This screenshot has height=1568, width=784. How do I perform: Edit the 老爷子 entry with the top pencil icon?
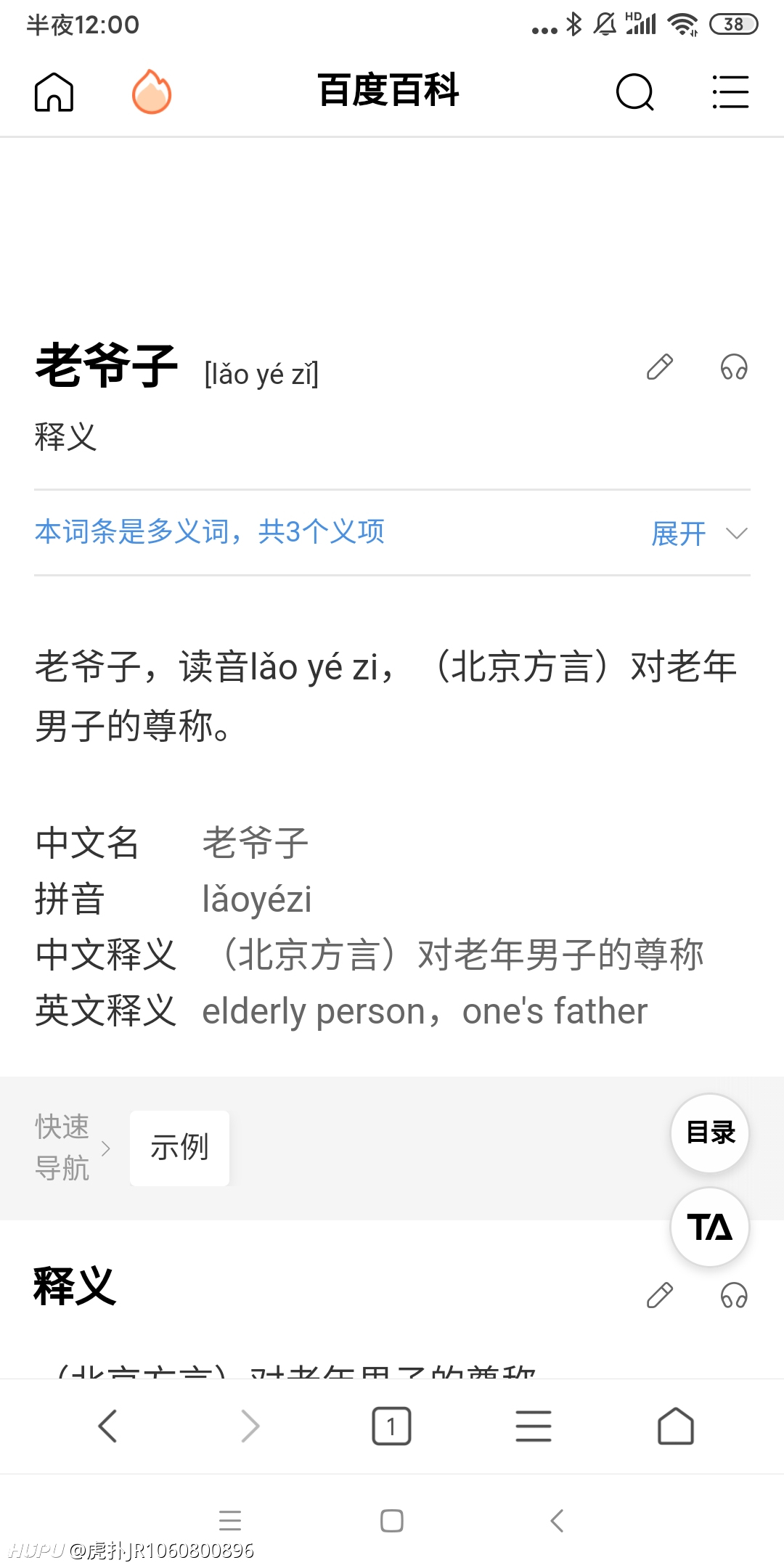[660, 367]
